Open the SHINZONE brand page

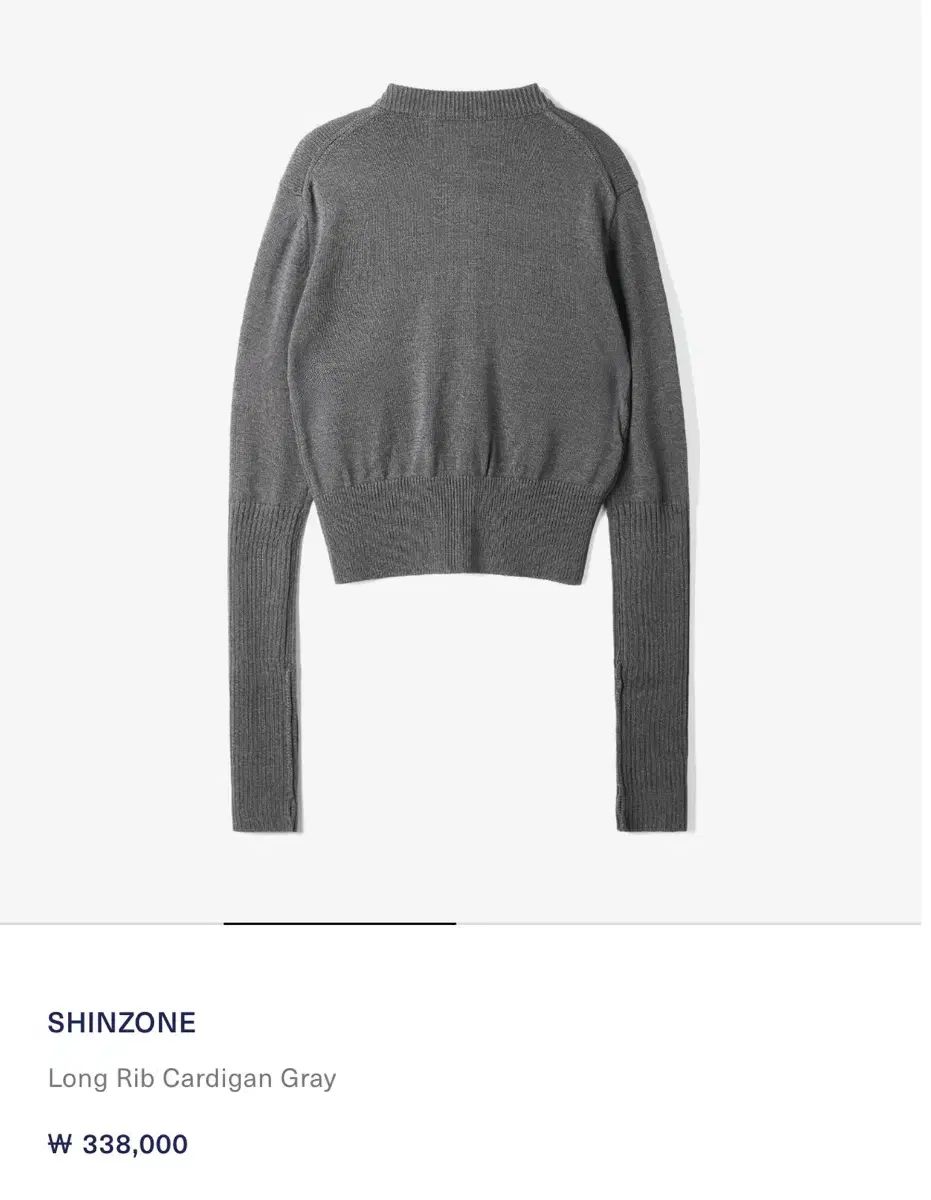[121, 1023]
